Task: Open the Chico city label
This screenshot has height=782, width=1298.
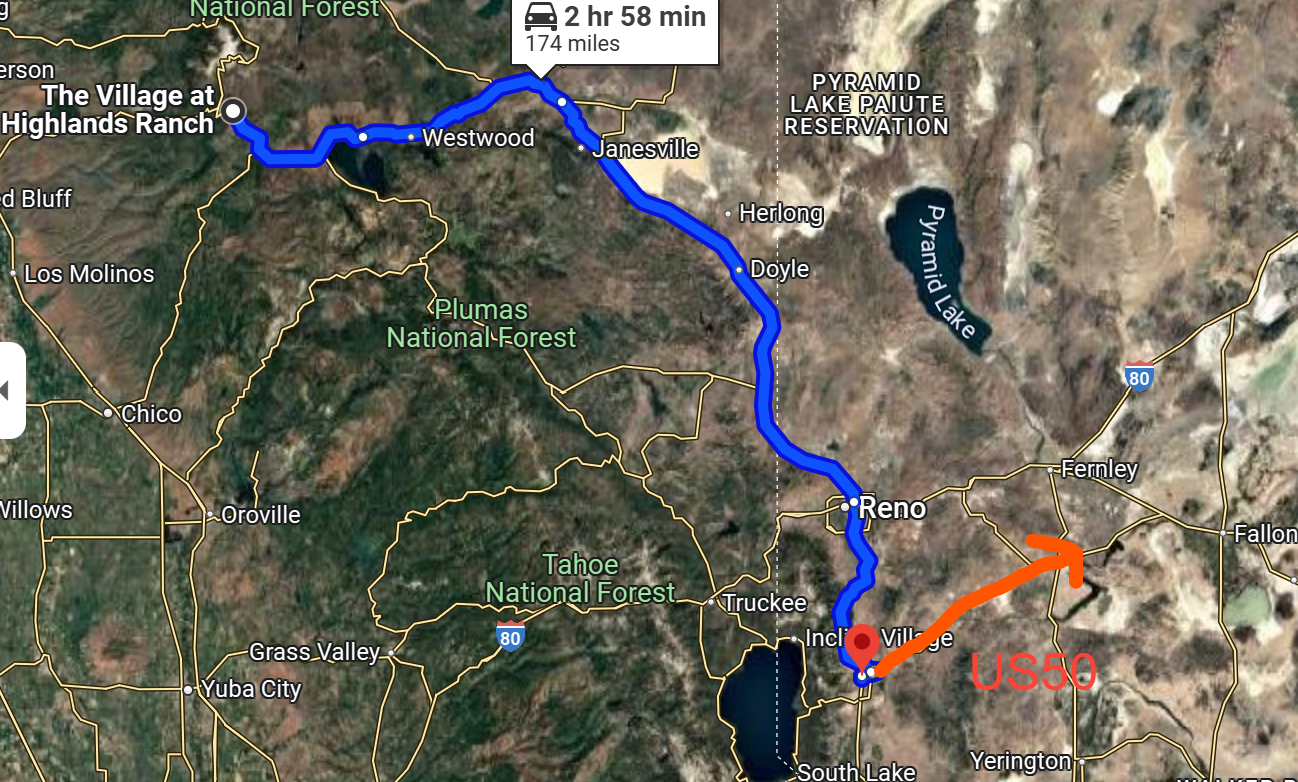Action: pos(151,413)
